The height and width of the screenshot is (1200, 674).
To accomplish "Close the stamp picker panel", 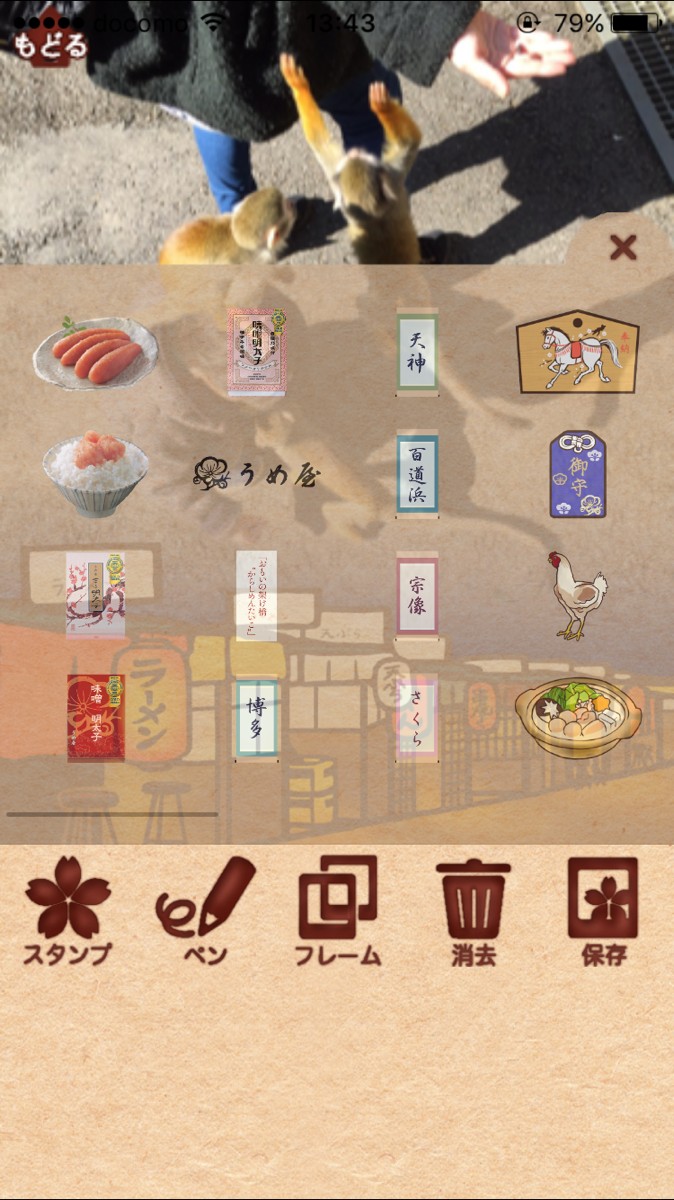I will click(x=622, y=247).
